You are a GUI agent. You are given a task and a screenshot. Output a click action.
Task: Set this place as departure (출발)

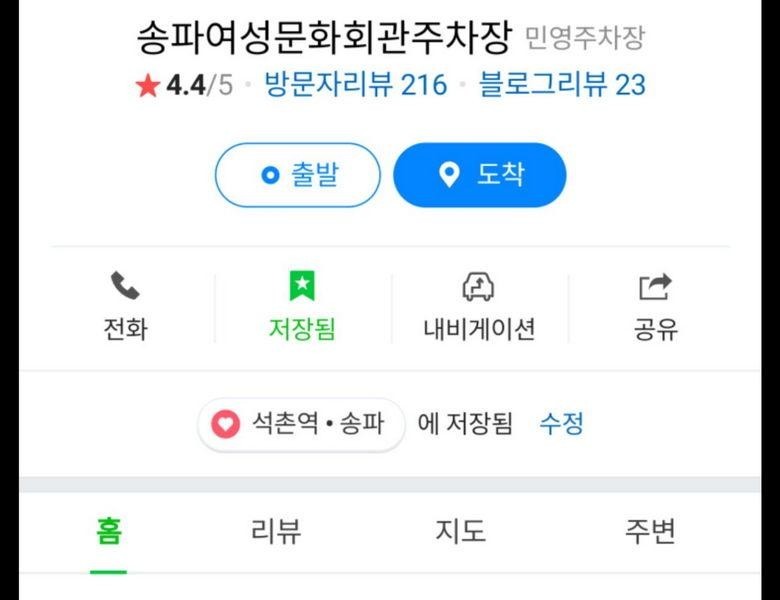tap(298, 175)
